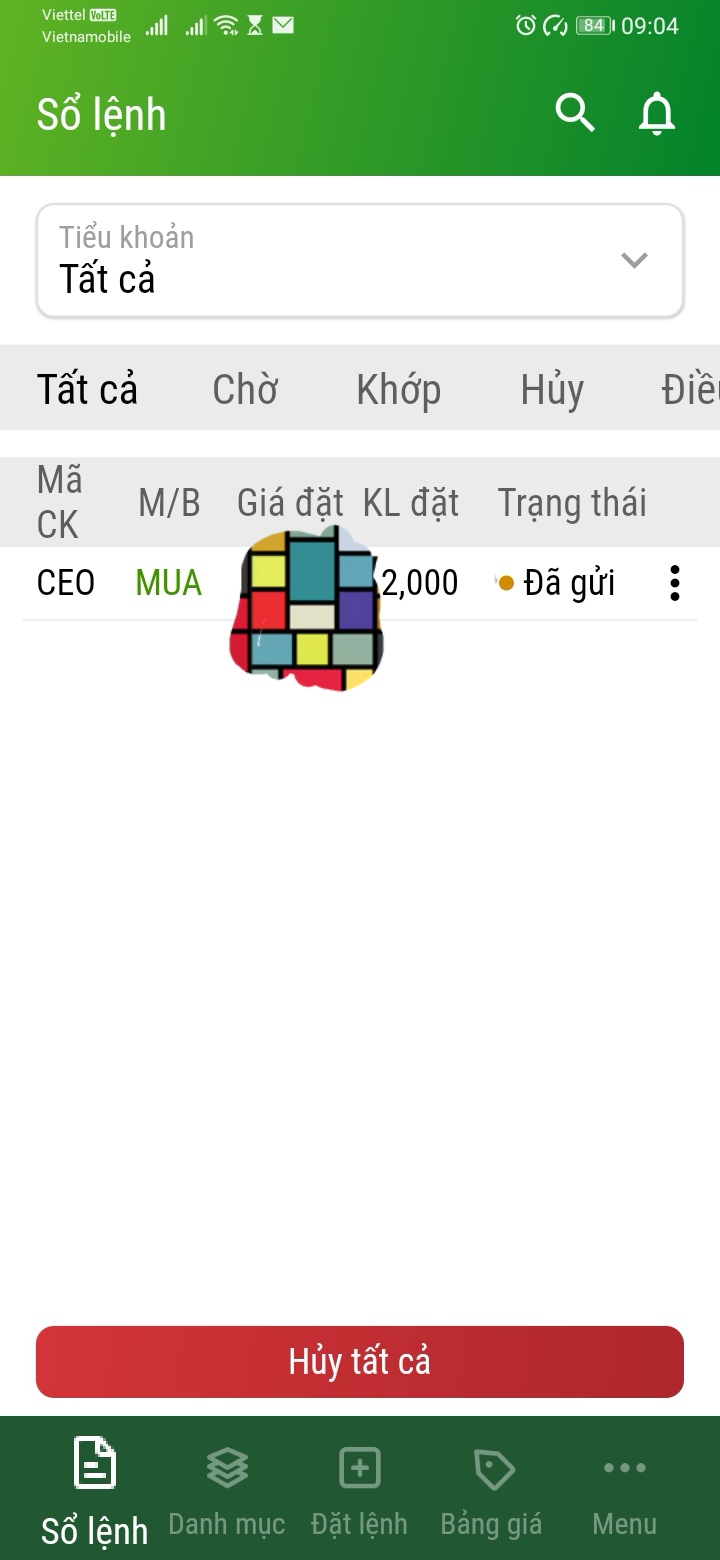This screenshot has width=720, height=1560.
Task: Switch to the Chờ filter tab
Action: [x=245, y=389]
